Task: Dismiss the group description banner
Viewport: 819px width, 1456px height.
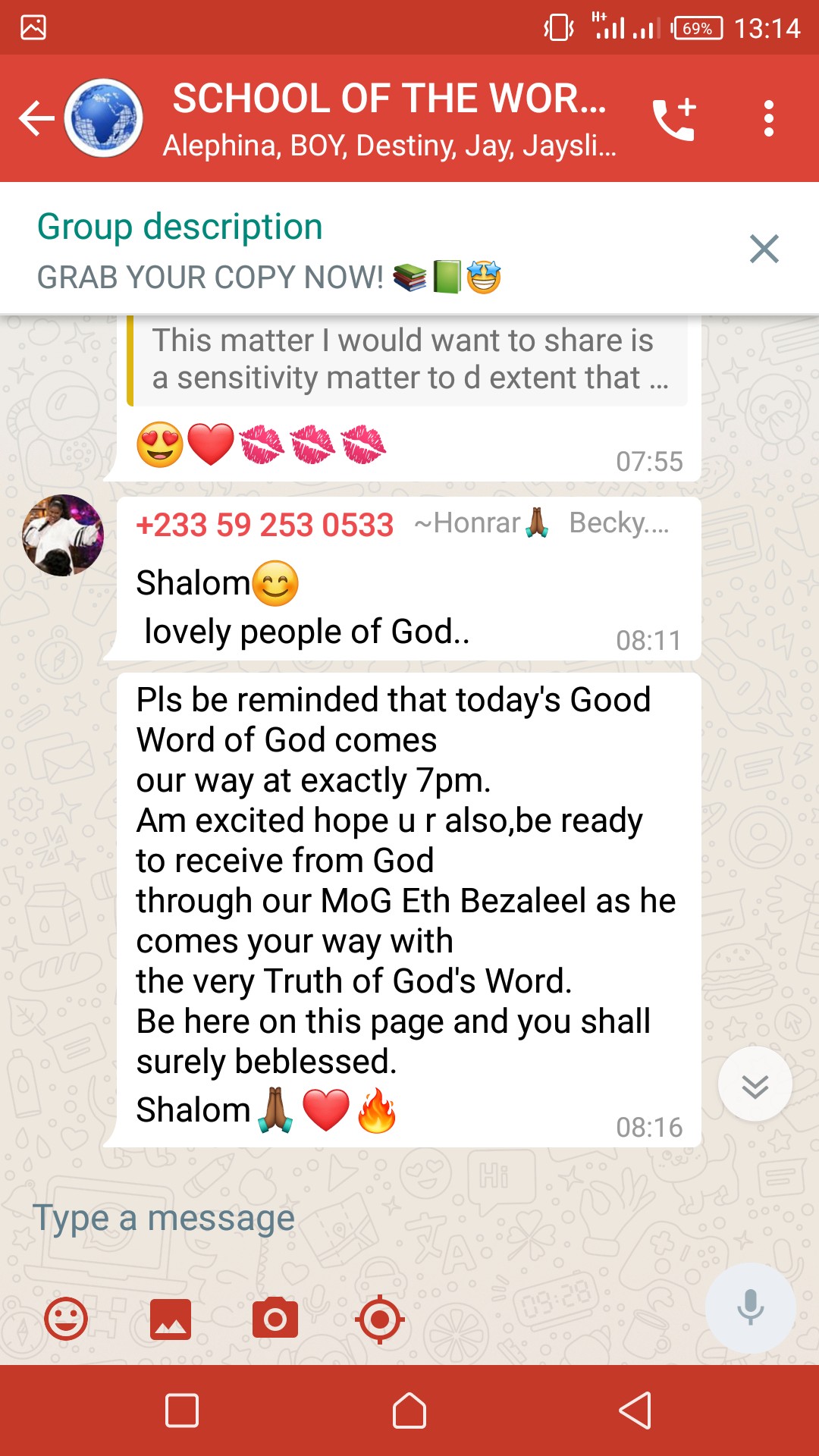Action: pyautogui.click(x=764, y=249)
